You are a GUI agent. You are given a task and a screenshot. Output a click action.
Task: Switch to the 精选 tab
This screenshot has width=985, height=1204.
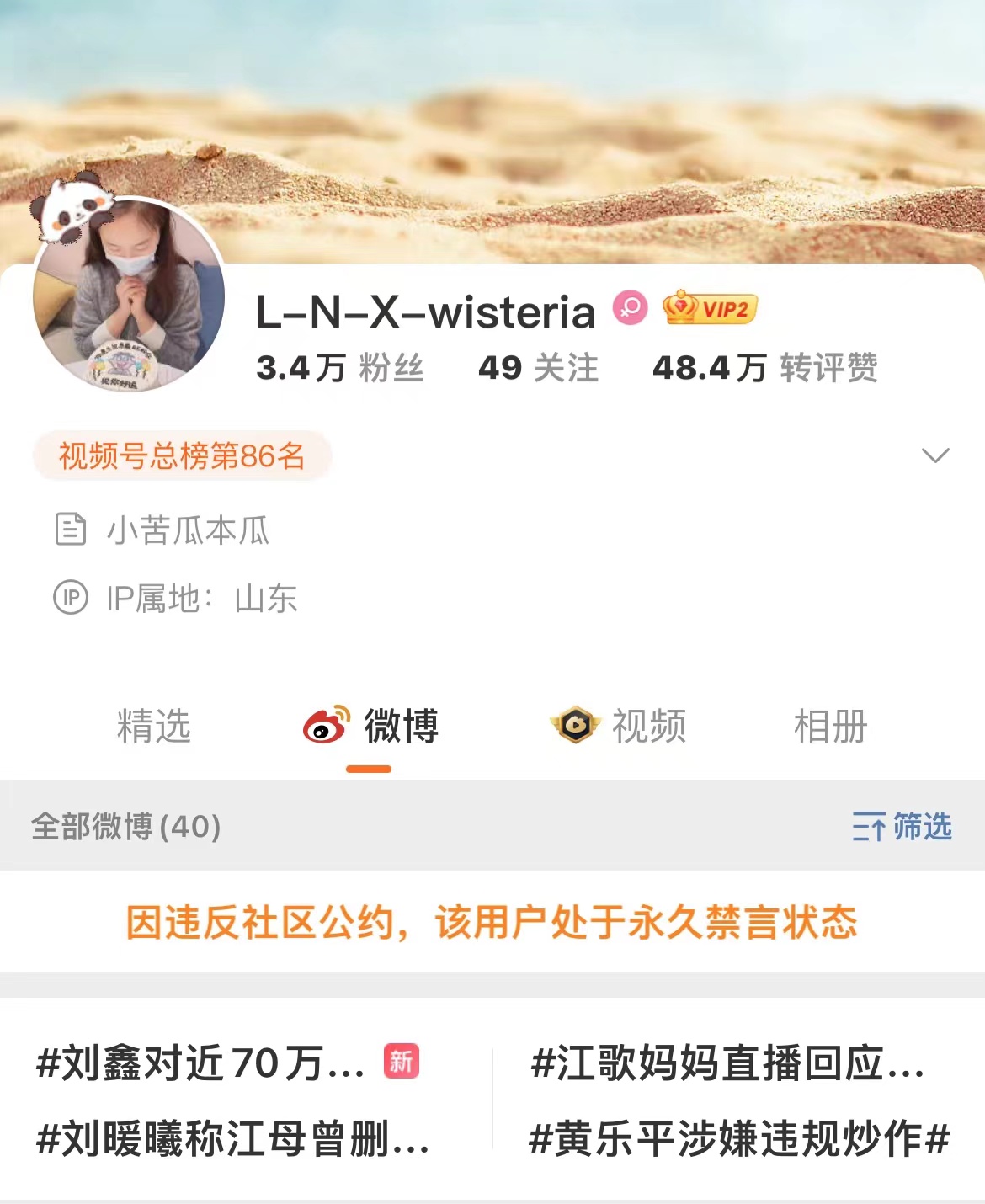154,726
